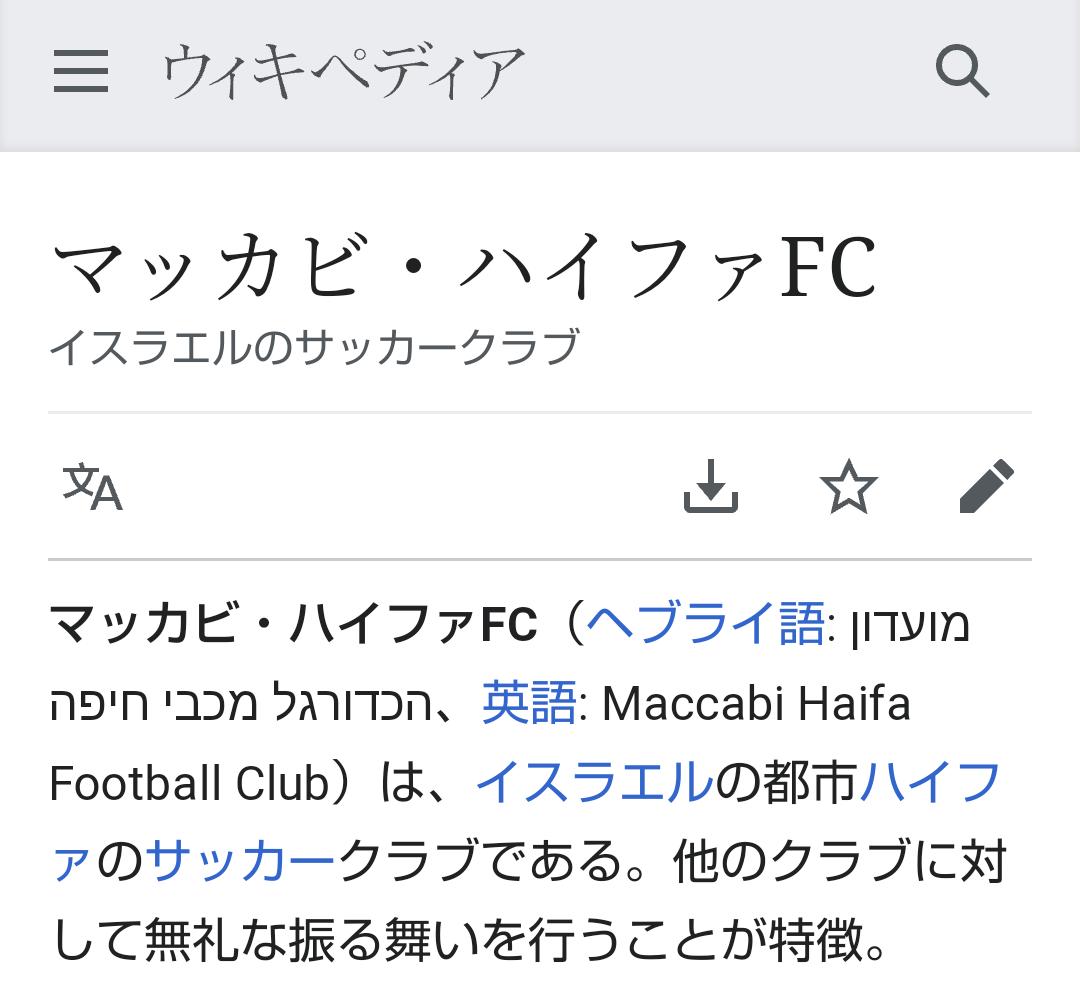The height and width of the screenshot is (1000, 1080).
Task: Download this article
Action: pos(711,486)
